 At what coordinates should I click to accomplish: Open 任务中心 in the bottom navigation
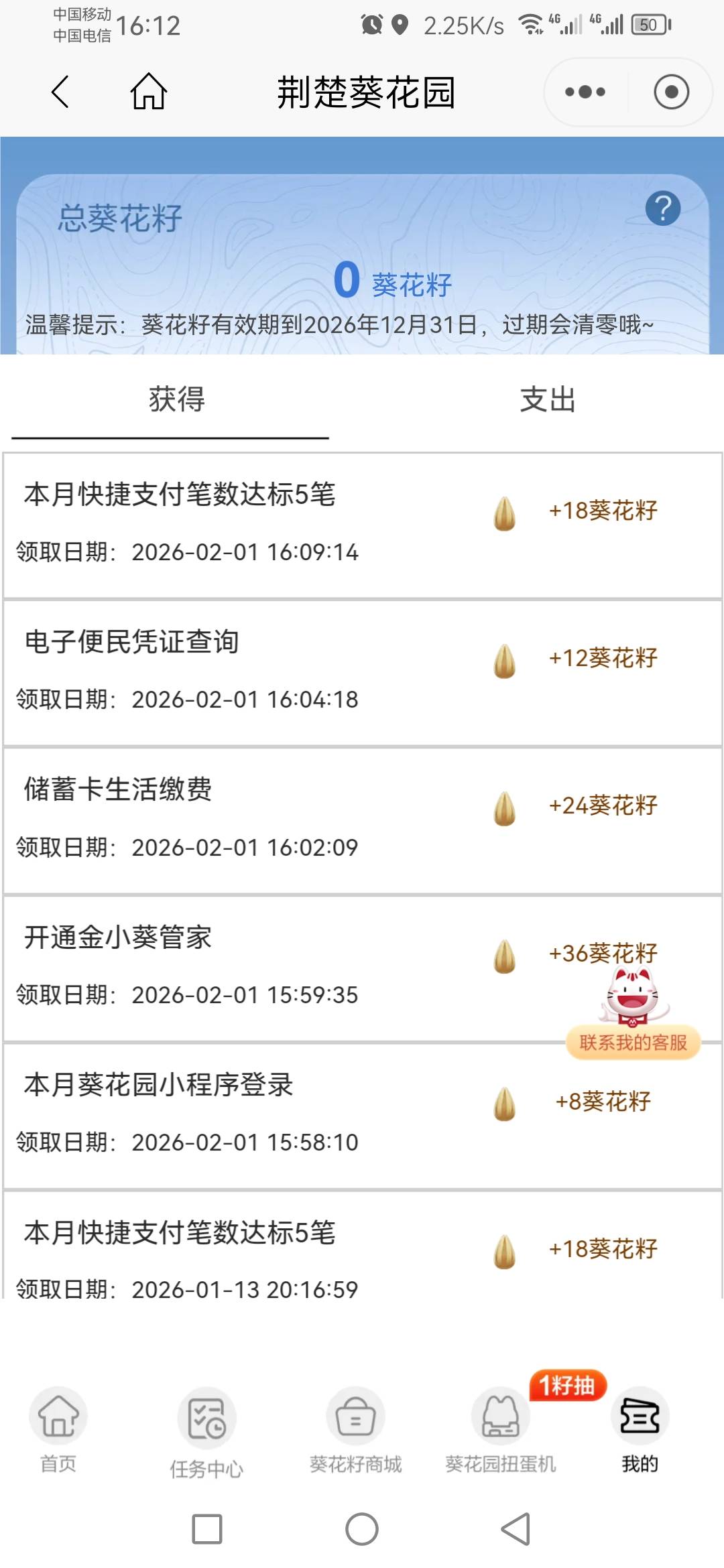coord(206,1431)
